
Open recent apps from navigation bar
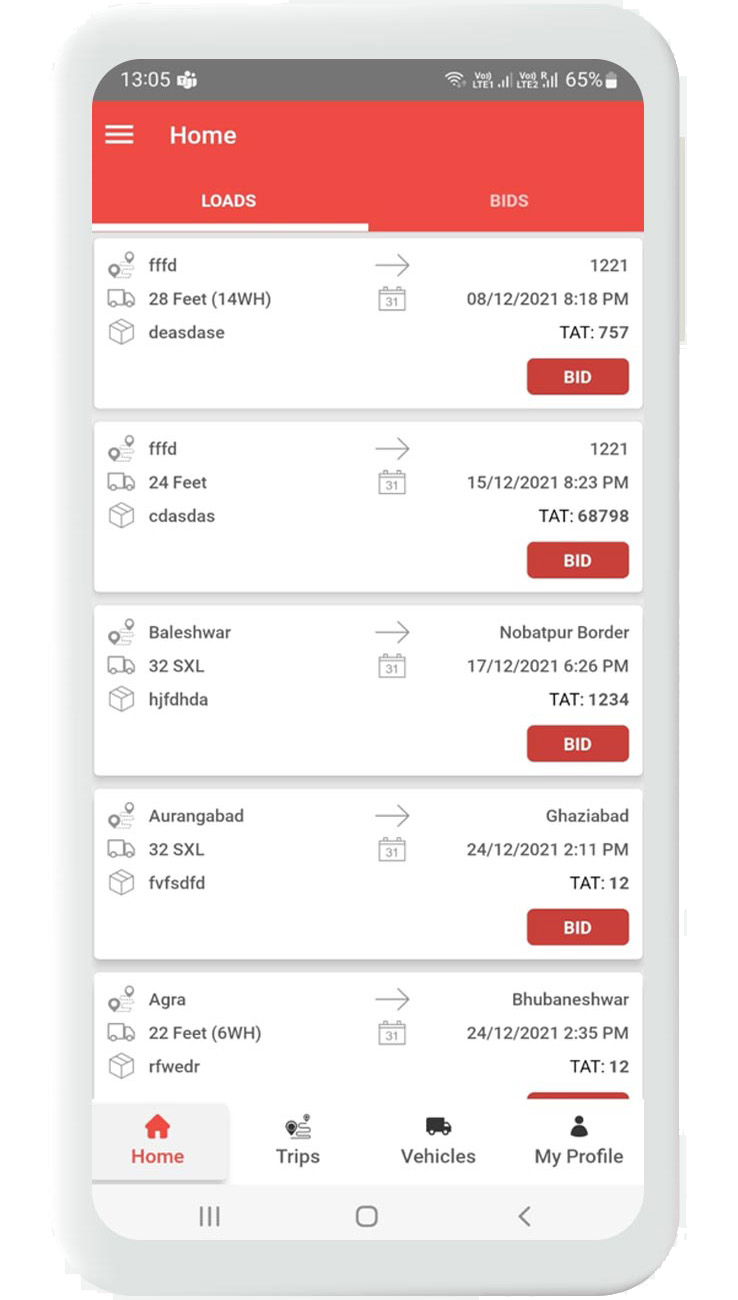(209, 1216)
